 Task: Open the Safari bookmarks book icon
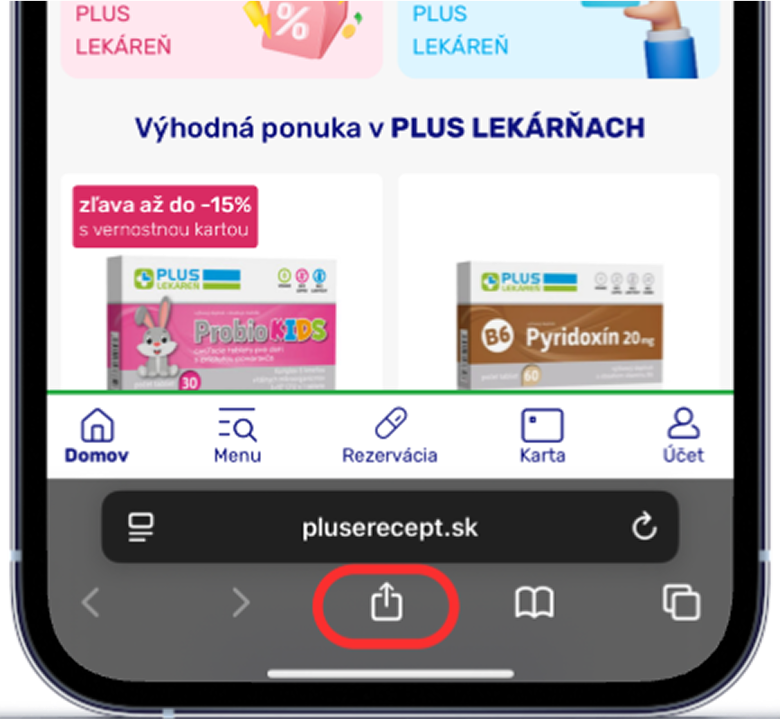tap(534, 603)
